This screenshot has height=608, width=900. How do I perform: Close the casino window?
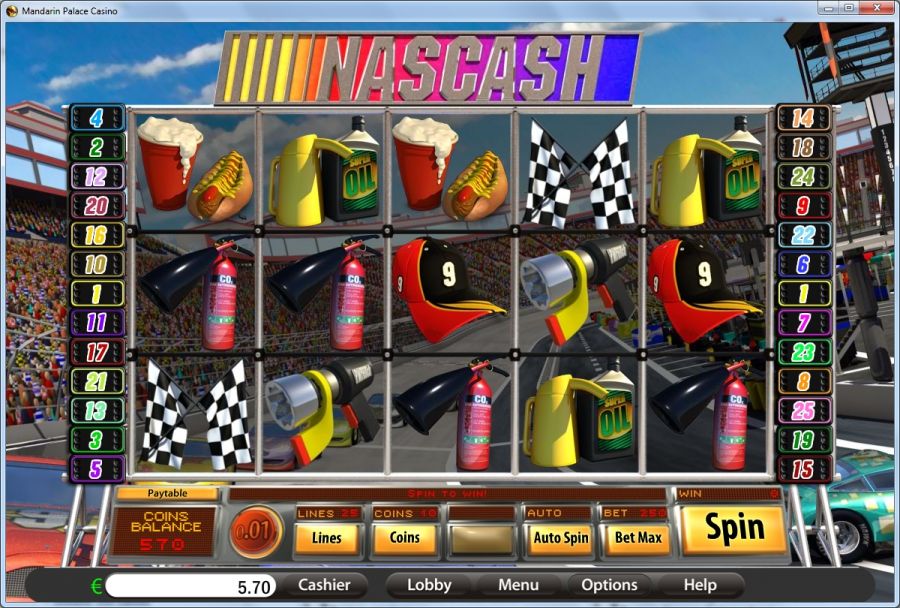pos(877,8)
